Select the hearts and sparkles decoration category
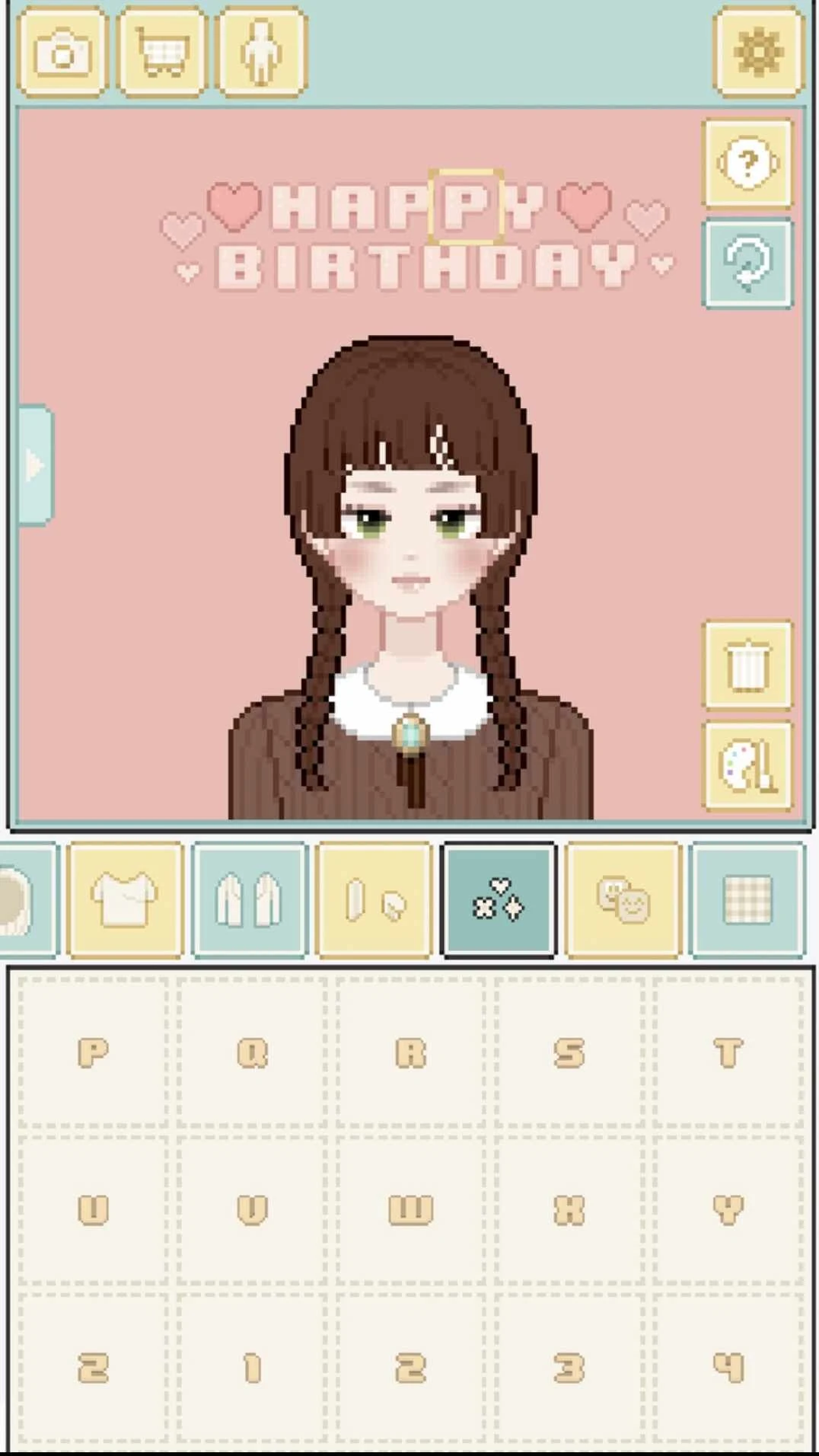 499,899
